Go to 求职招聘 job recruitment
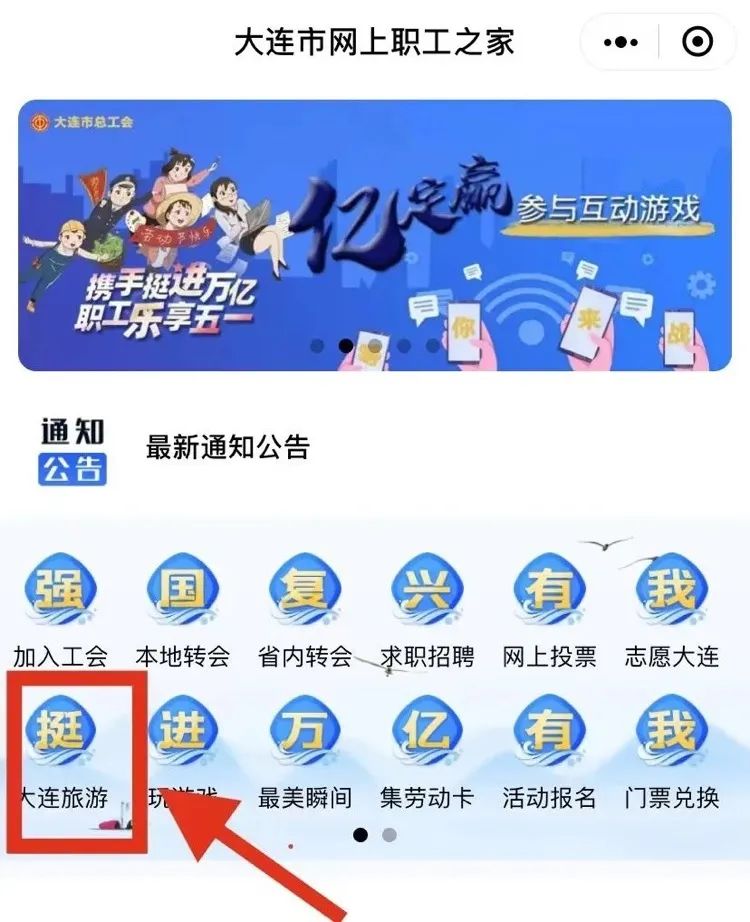750x922 pixels. point(427,610)
